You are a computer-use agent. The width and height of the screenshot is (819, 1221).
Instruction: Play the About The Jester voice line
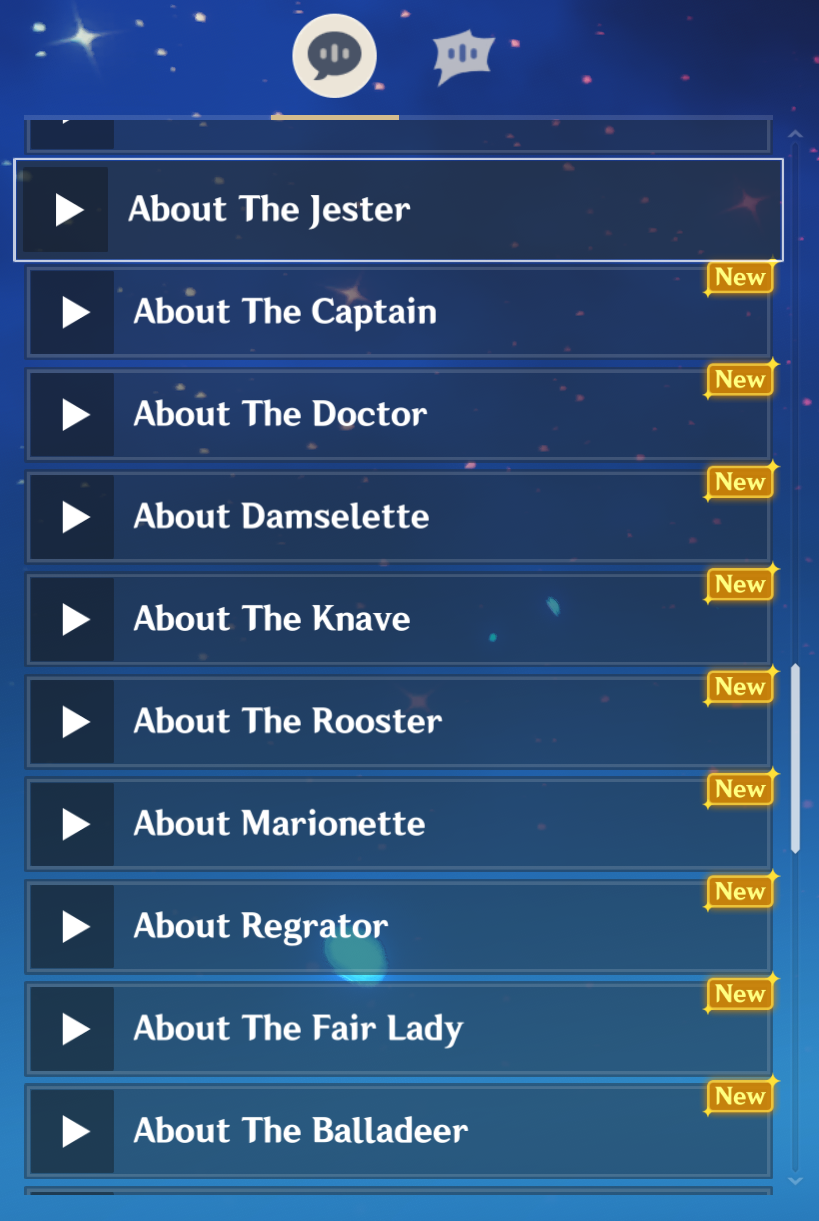click(x=69, y=210)
